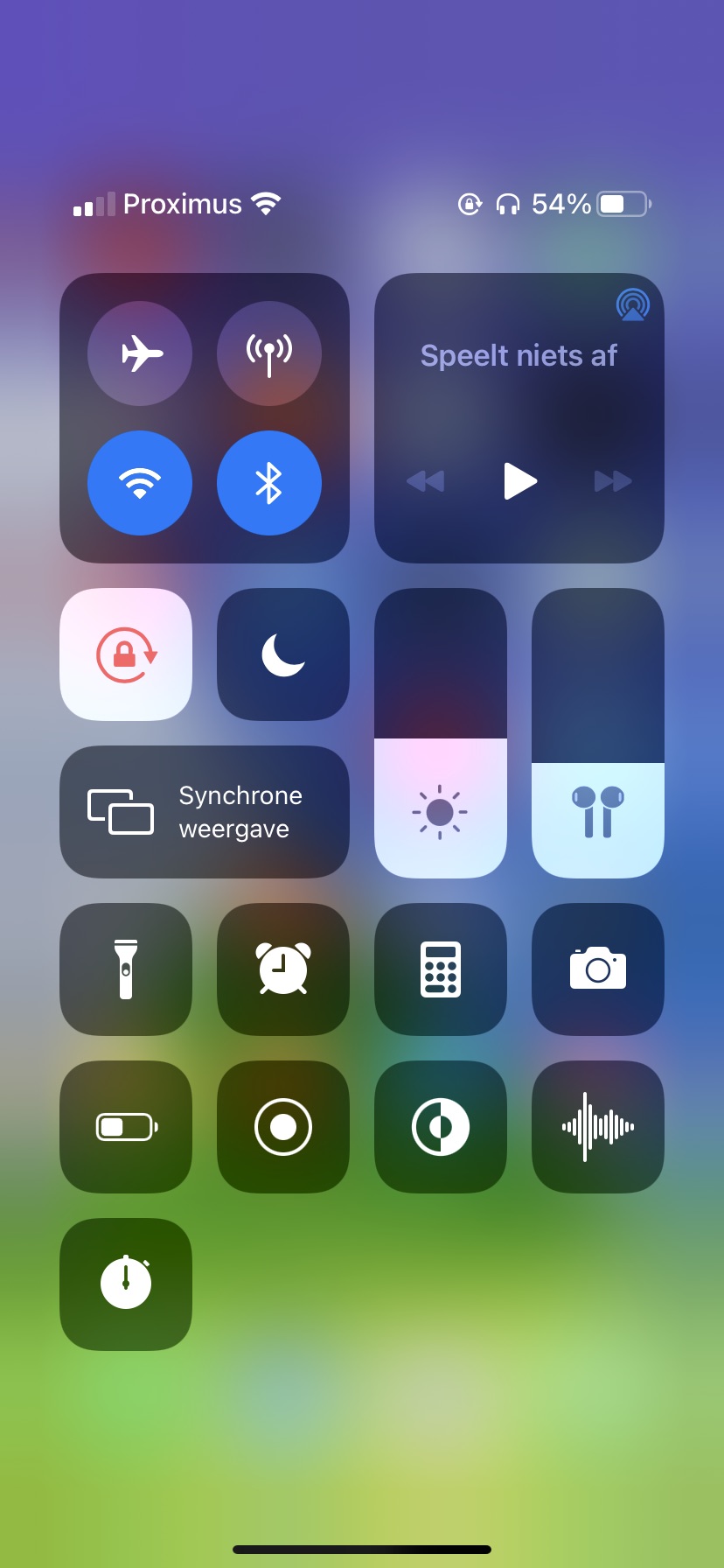The height and width of the screenshot is (1568, 724).
Task: Tap the brightness slider
Action: pos(441,733)
